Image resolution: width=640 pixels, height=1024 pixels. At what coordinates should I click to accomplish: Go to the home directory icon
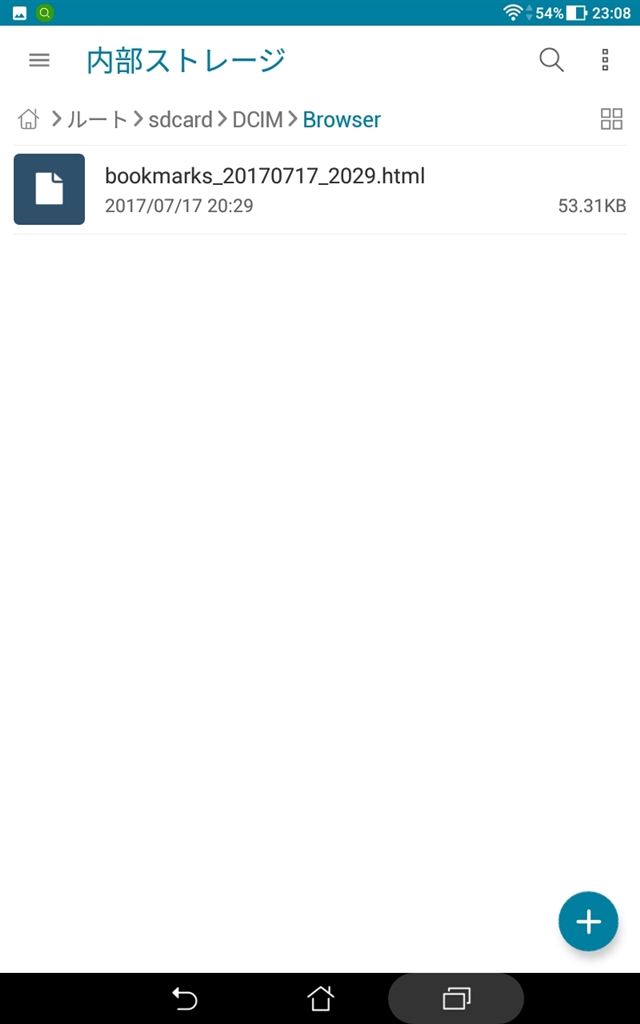click(x=28, y=120)
